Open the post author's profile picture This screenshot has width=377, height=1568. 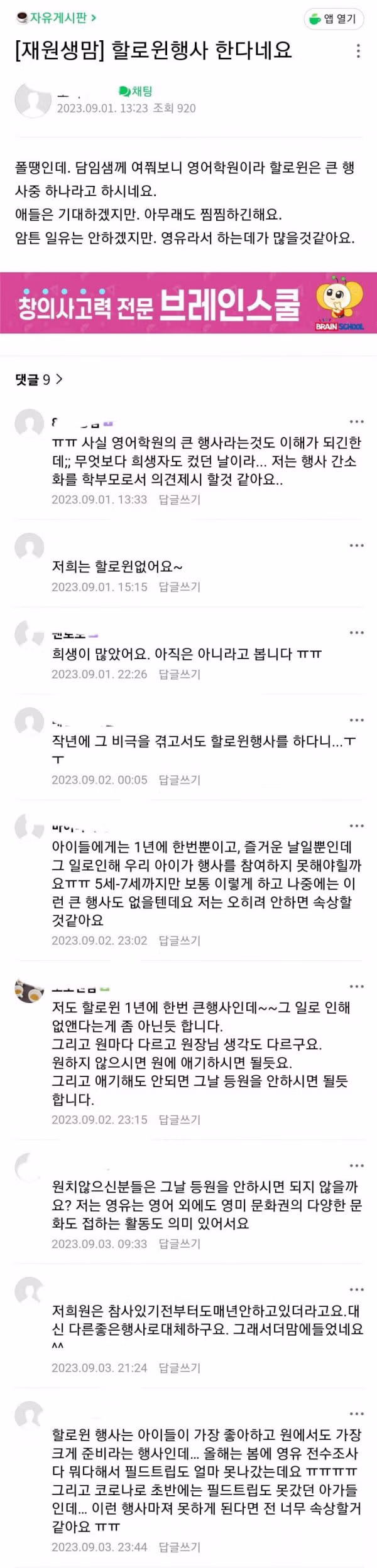[x=33, y=99]
